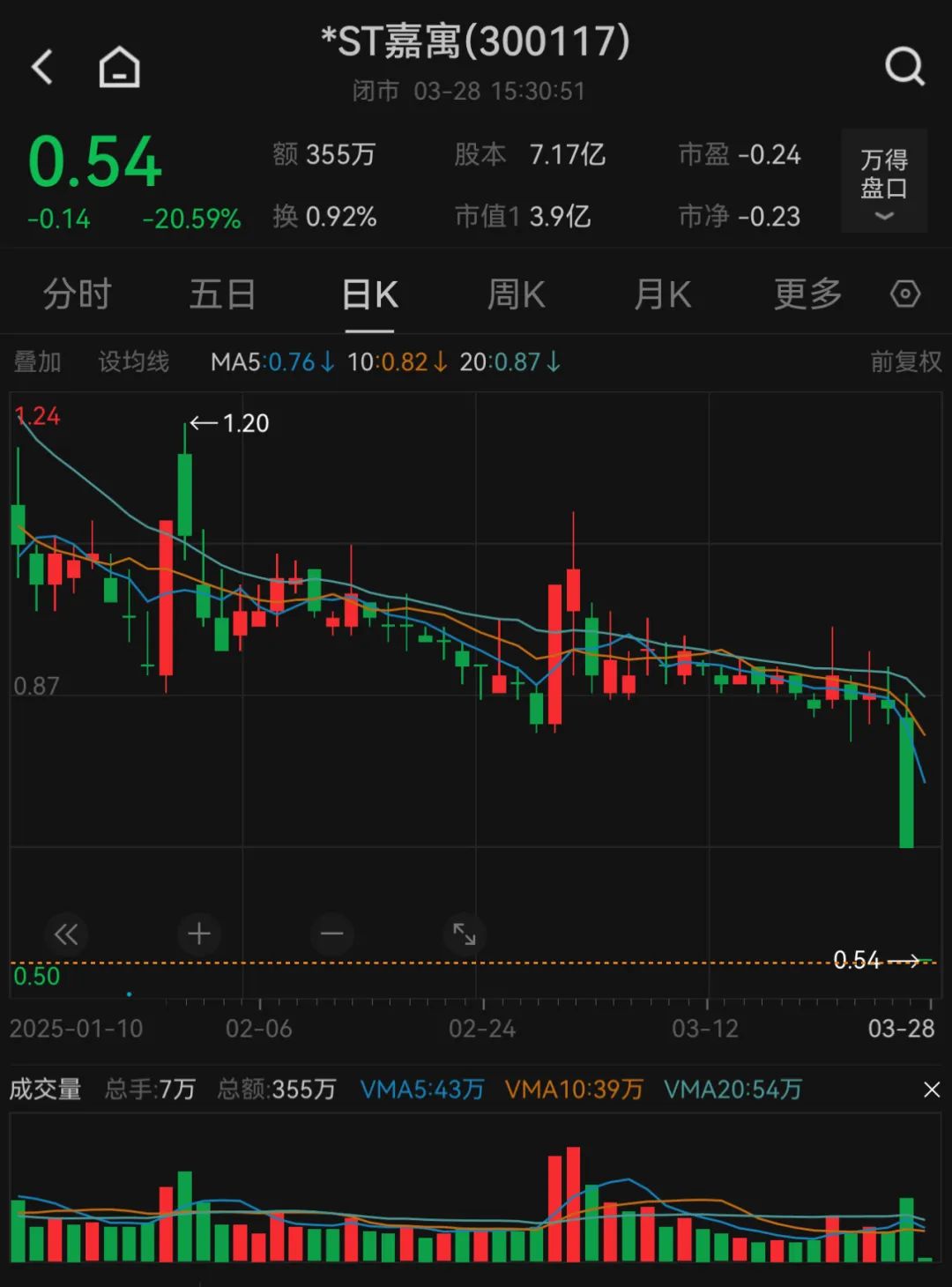Select the 分时 intraday tab
This screenshot has height=1287, width=952.
tap(78, 294)
